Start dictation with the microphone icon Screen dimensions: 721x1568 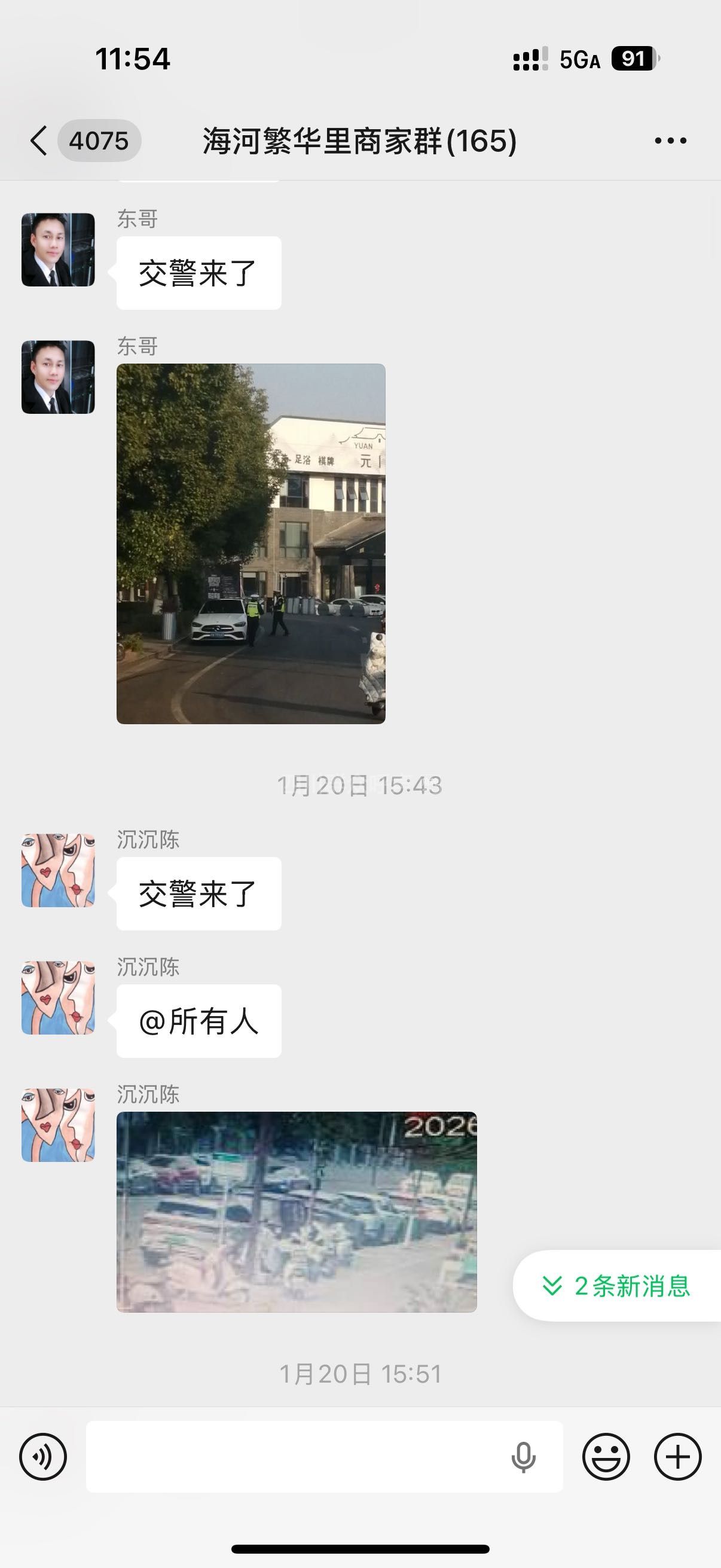523,1457
